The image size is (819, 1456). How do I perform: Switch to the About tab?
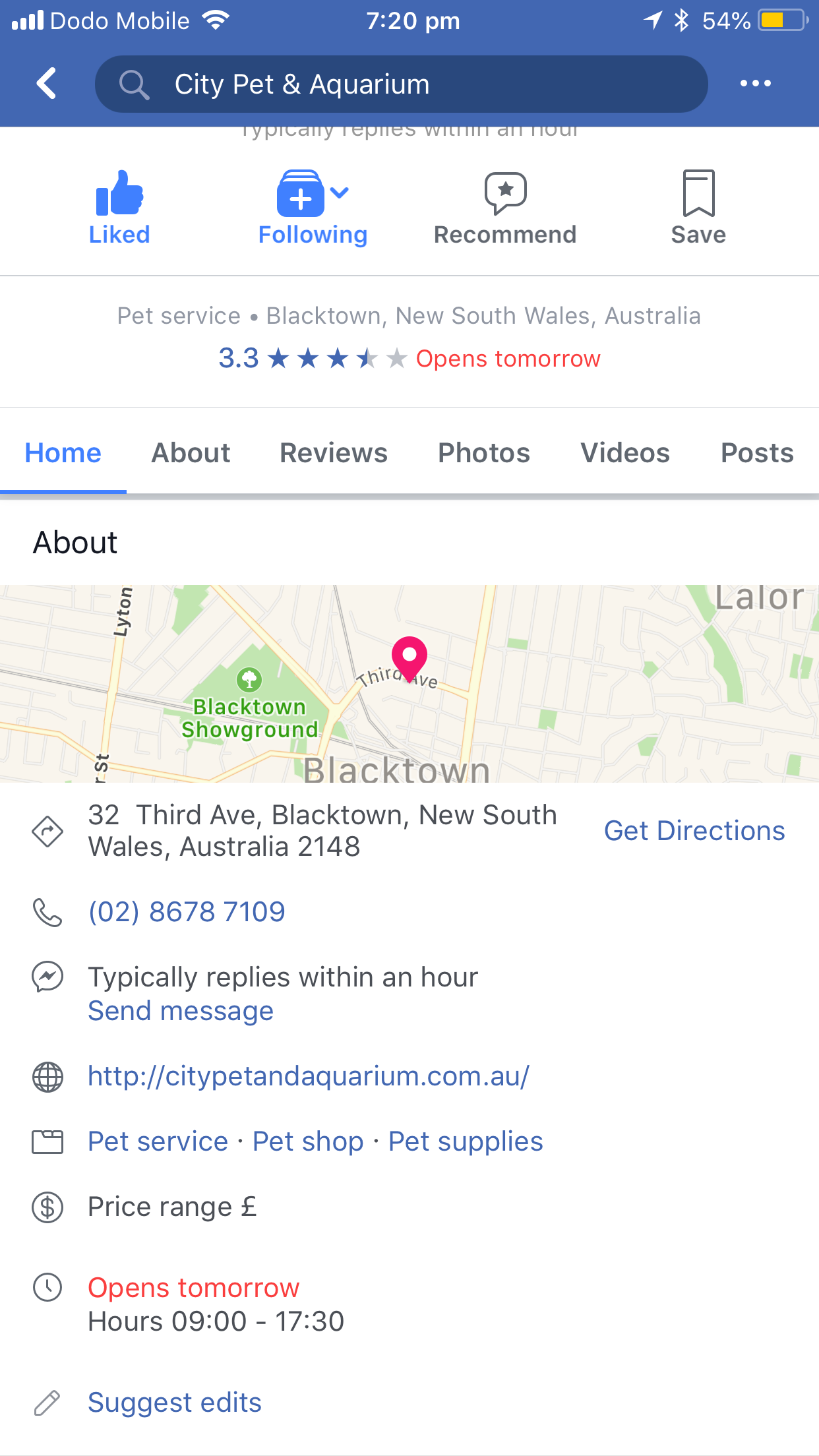[x=191, y=453]
